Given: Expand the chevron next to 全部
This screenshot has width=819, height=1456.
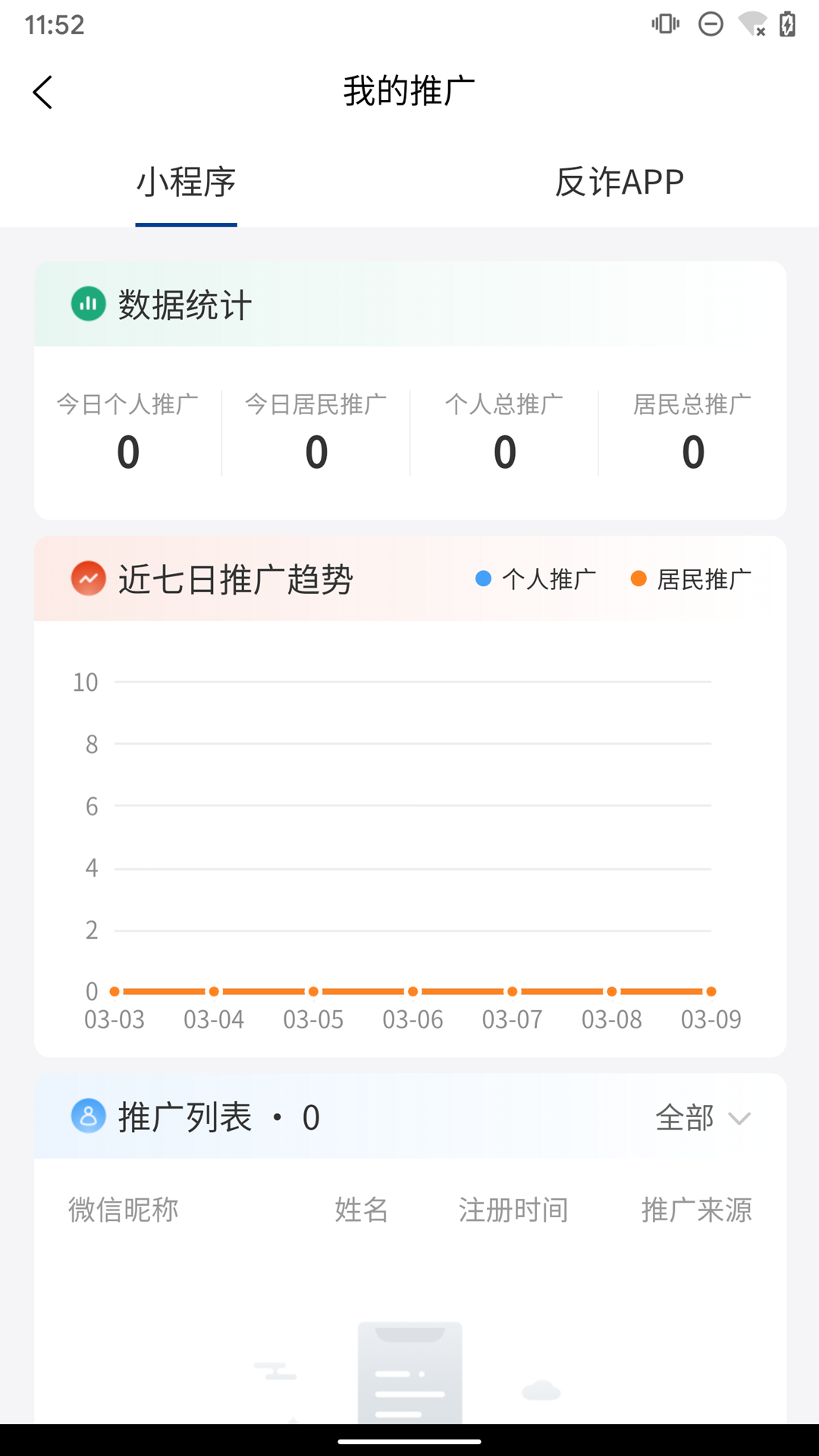Looking at the screenshot, I should [x=739, y=1118].
